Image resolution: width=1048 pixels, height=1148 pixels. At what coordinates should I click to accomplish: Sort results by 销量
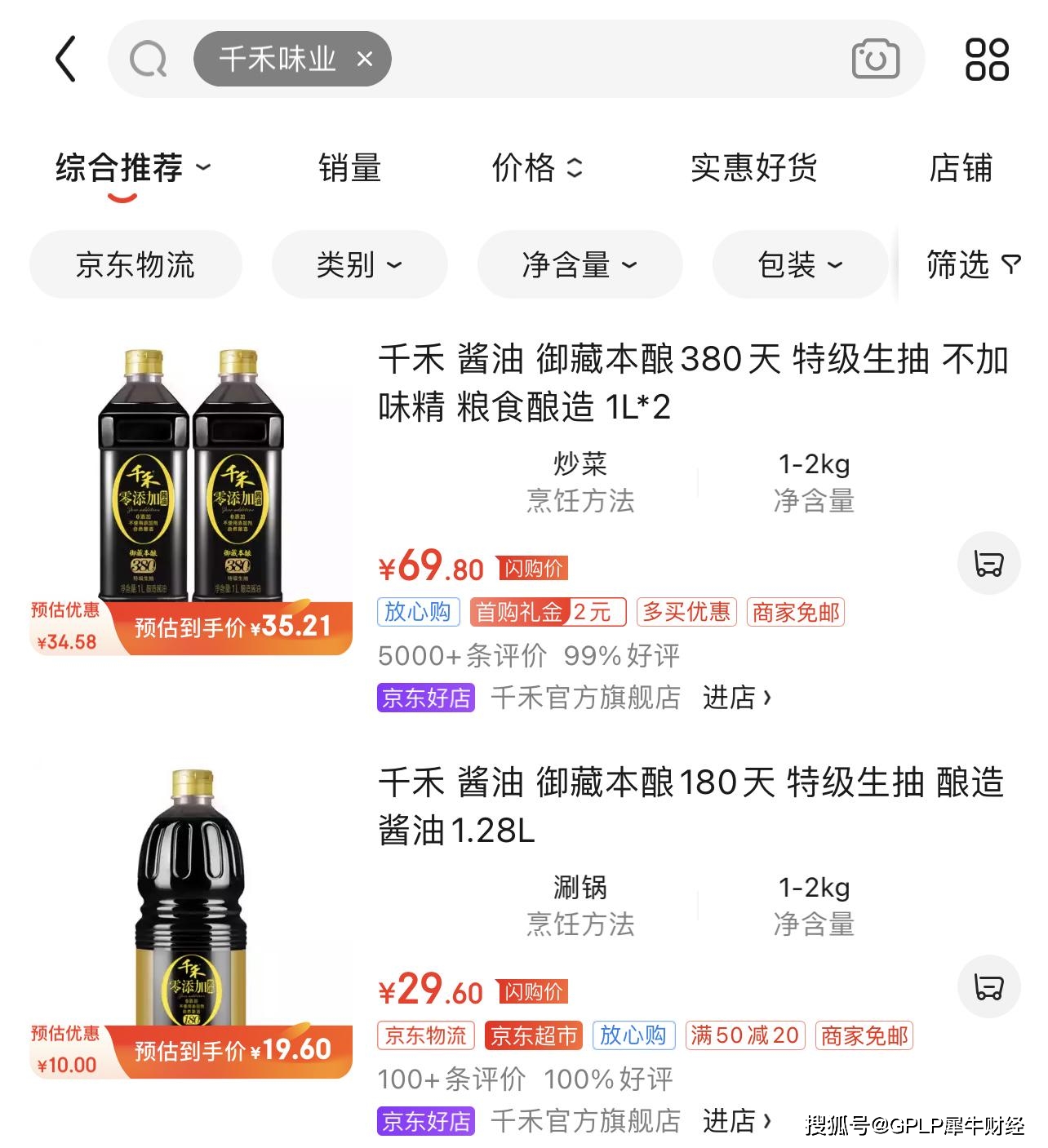pyautogui.click(x=349, y=168)
